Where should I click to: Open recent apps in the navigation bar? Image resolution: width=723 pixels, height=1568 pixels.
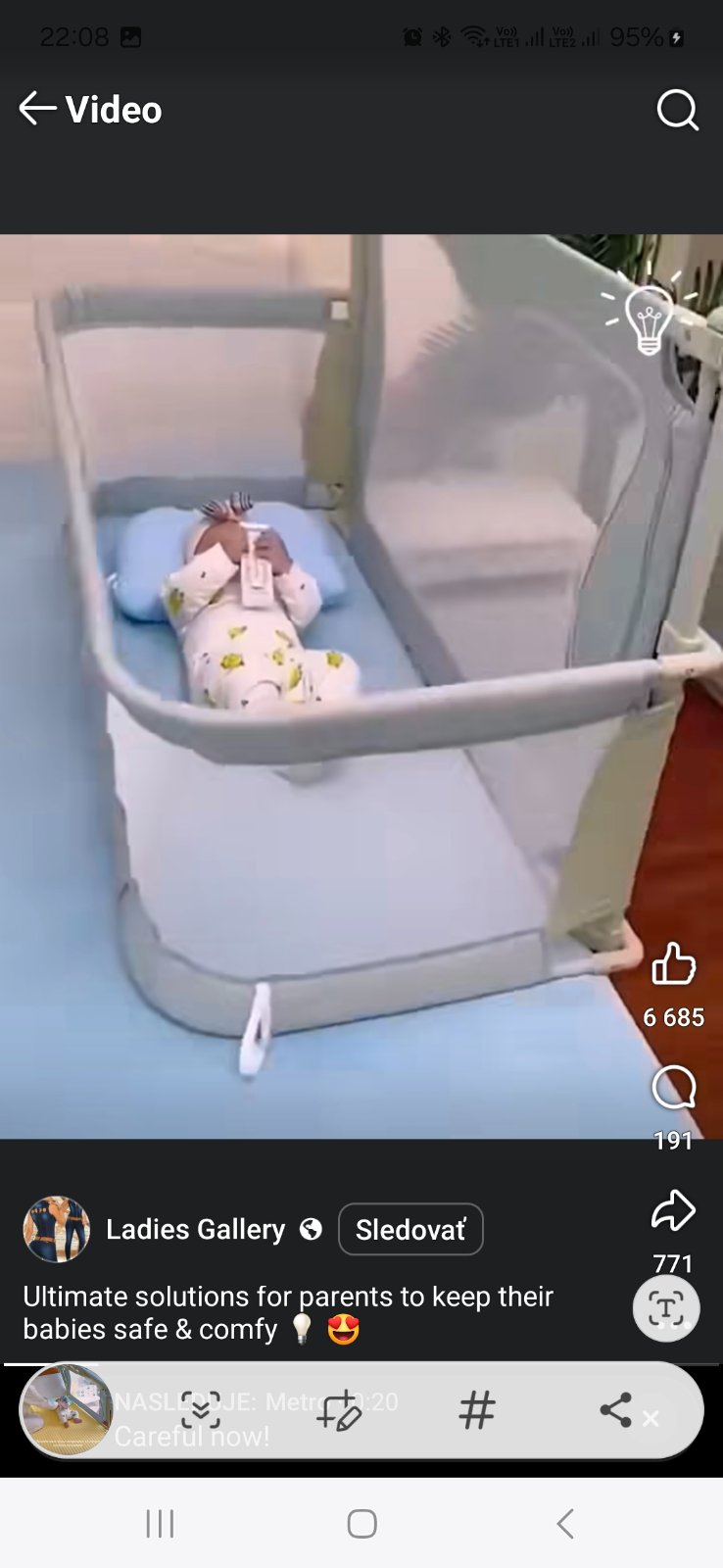160,1524
